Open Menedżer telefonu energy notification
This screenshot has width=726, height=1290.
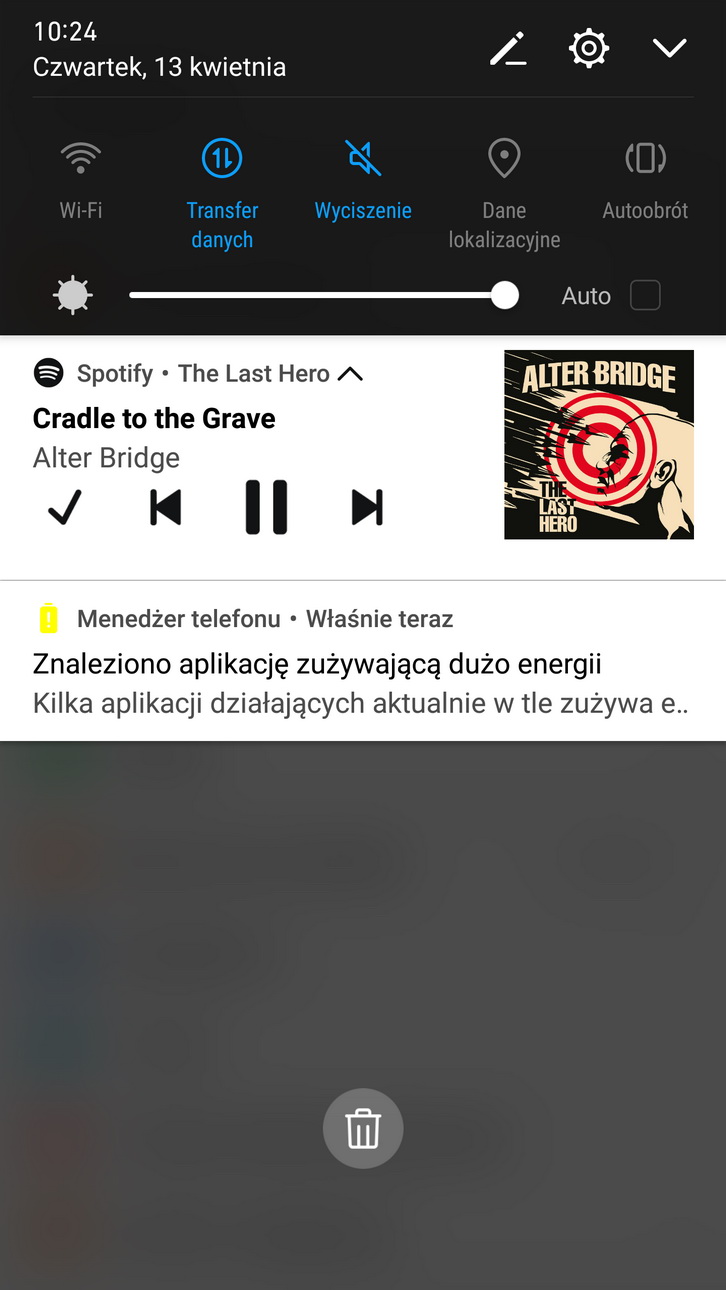[362, 664]
